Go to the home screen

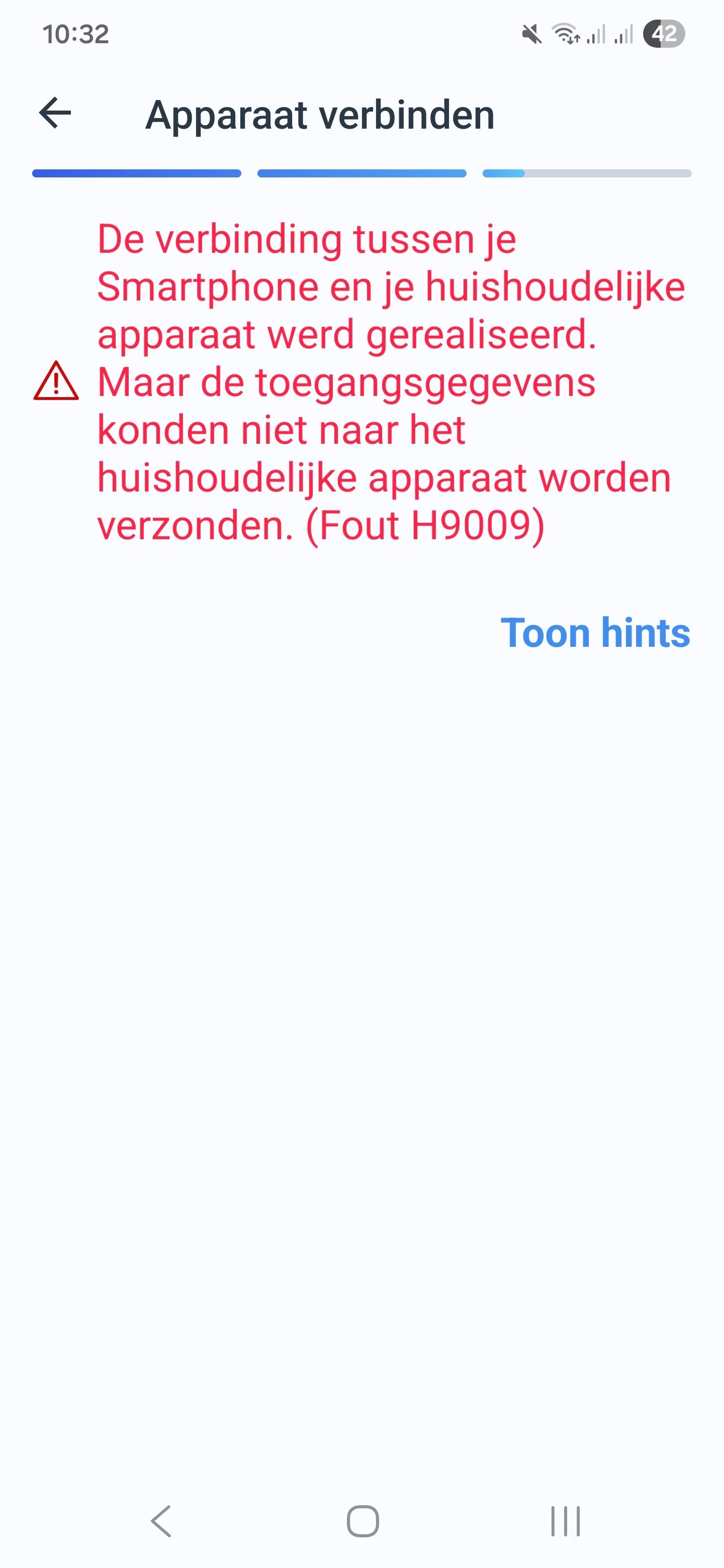[363, 1521]
